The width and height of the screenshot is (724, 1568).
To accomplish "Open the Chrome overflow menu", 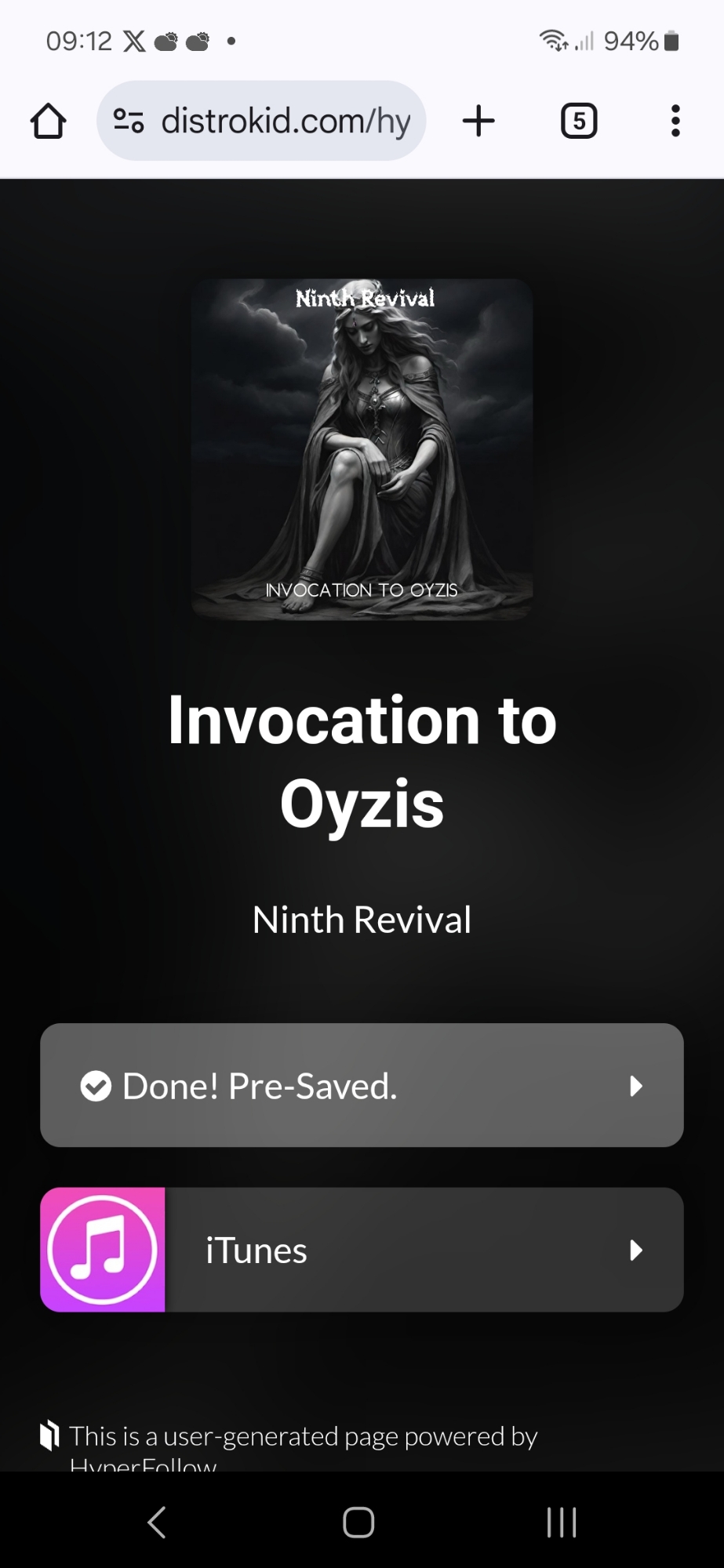I will 675,122.
